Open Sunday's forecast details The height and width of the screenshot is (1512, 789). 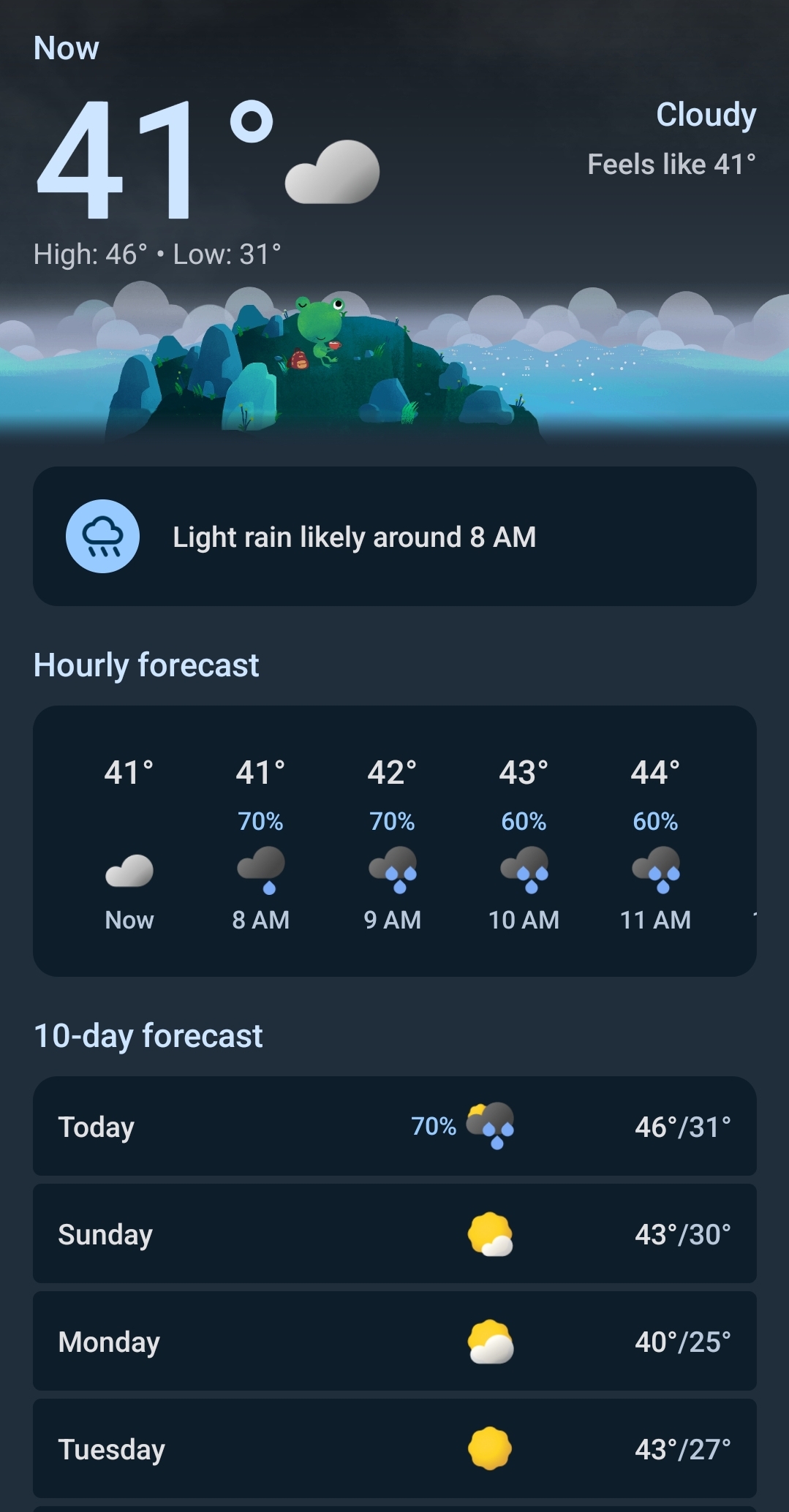point(394,1234)
